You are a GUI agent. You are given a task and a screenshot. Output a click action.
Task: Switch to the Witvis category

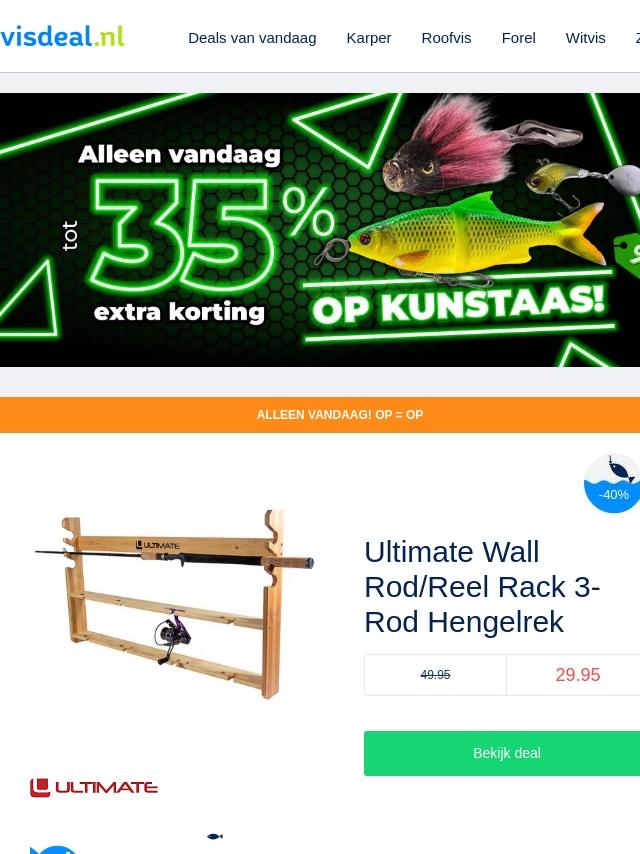(x=586, y=38)
